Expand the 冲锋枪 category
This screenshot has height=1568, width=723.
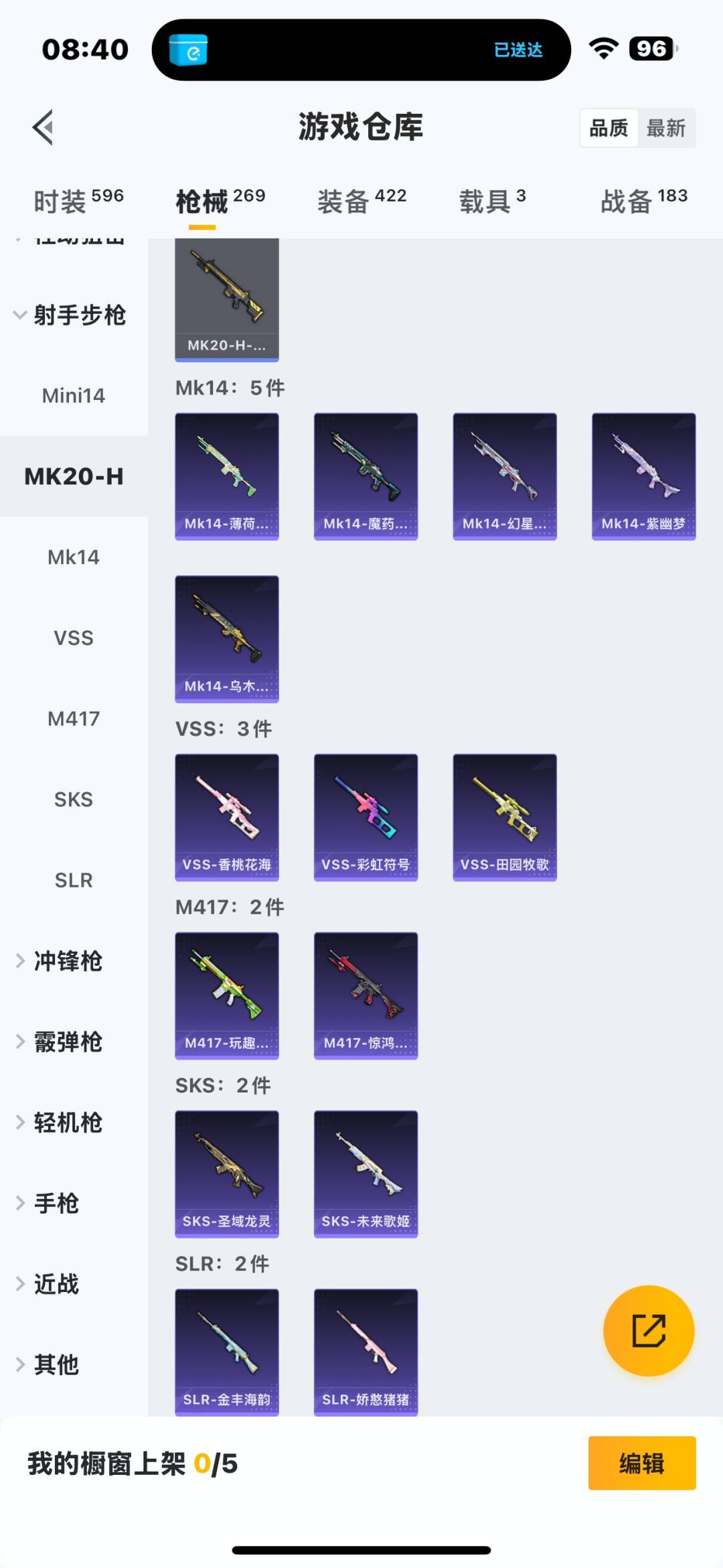pyautogui.click(x=67, y=961)
